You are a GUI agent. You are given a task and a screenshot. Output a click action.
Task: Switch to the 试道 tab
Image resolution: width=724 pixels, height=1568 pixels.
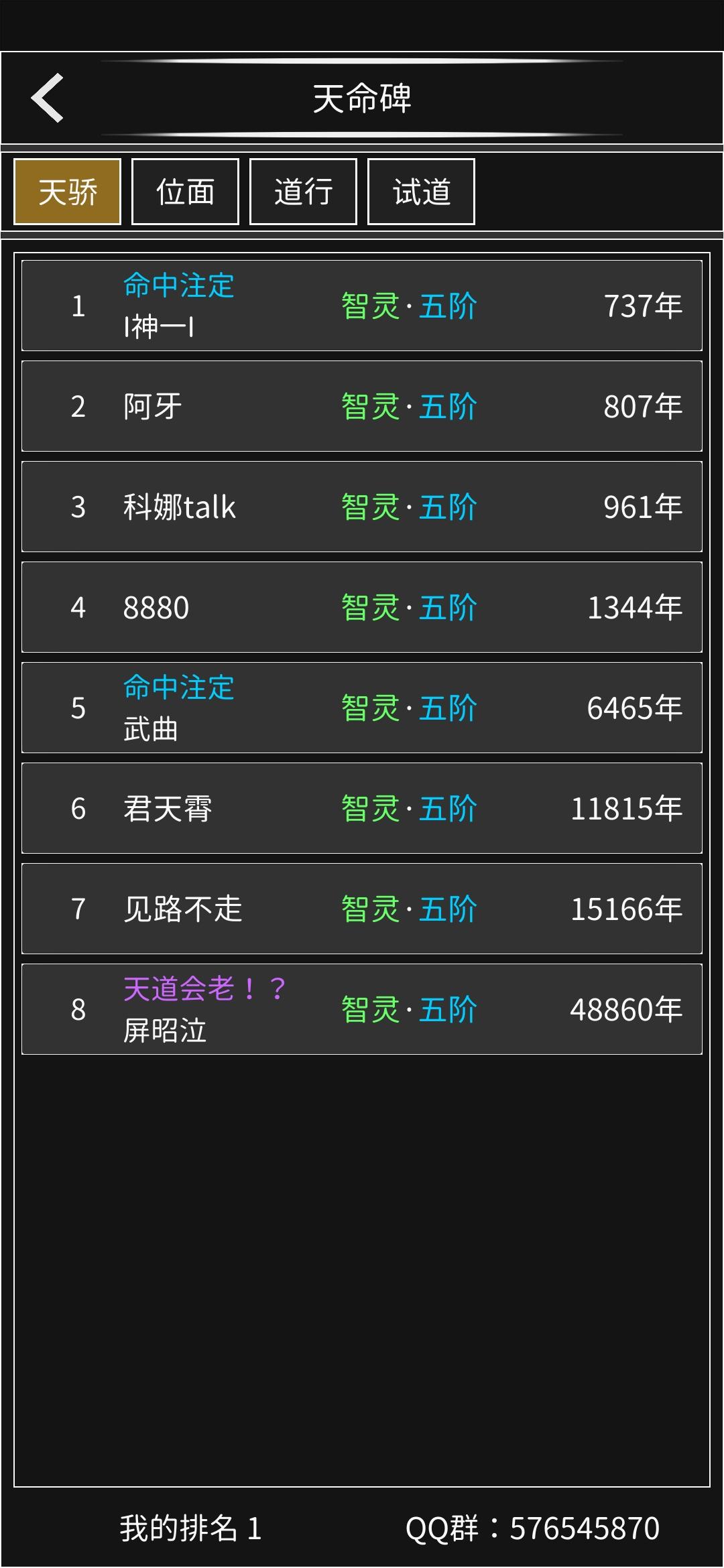pos(421,192)
